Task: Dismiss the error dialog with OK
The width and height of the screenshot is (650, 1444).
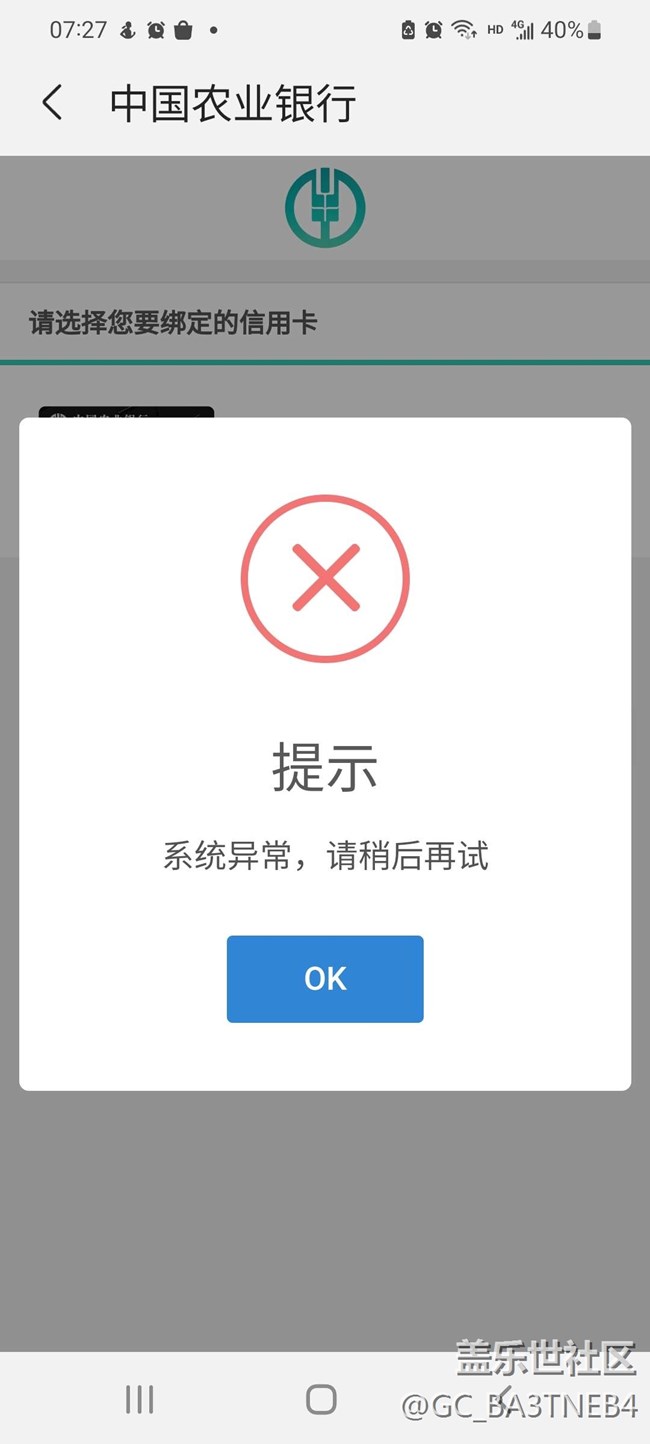Action: click(325, 978)
